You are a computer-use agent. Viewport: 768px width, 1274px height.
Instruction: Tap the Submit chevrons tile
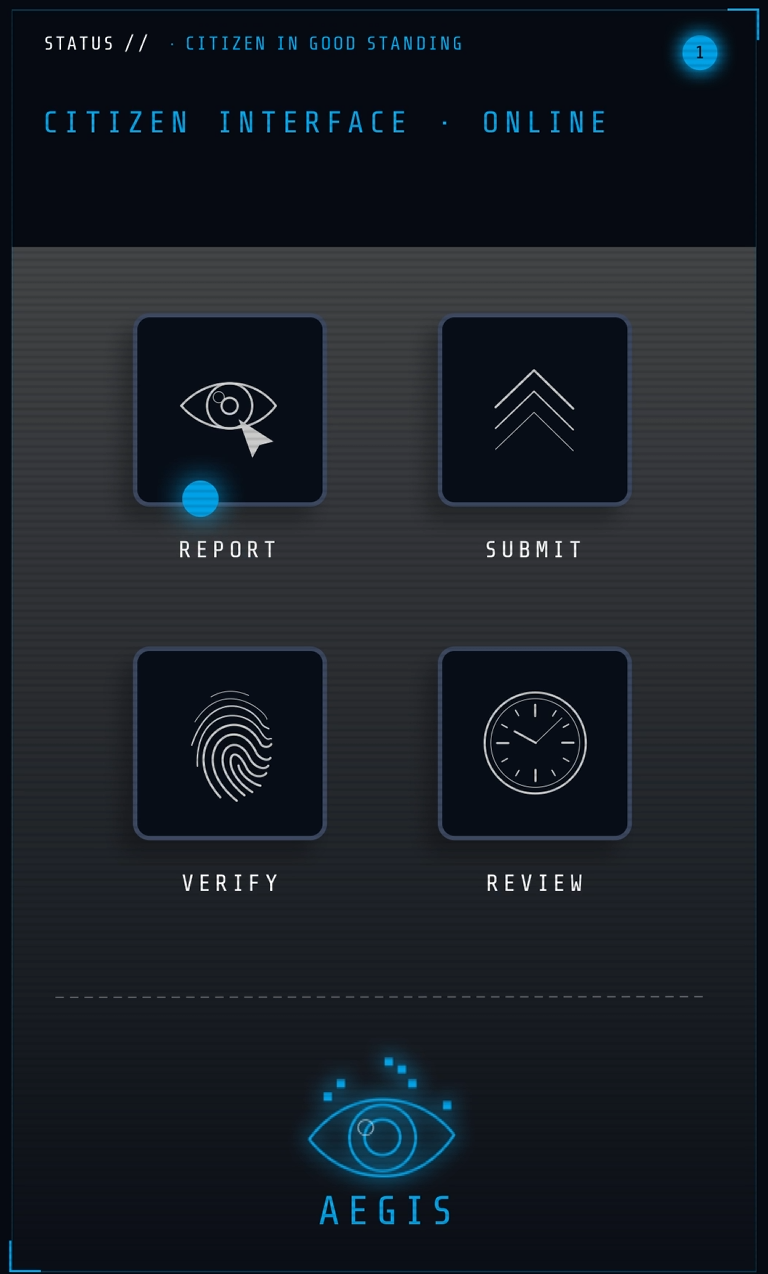[534, 410]
